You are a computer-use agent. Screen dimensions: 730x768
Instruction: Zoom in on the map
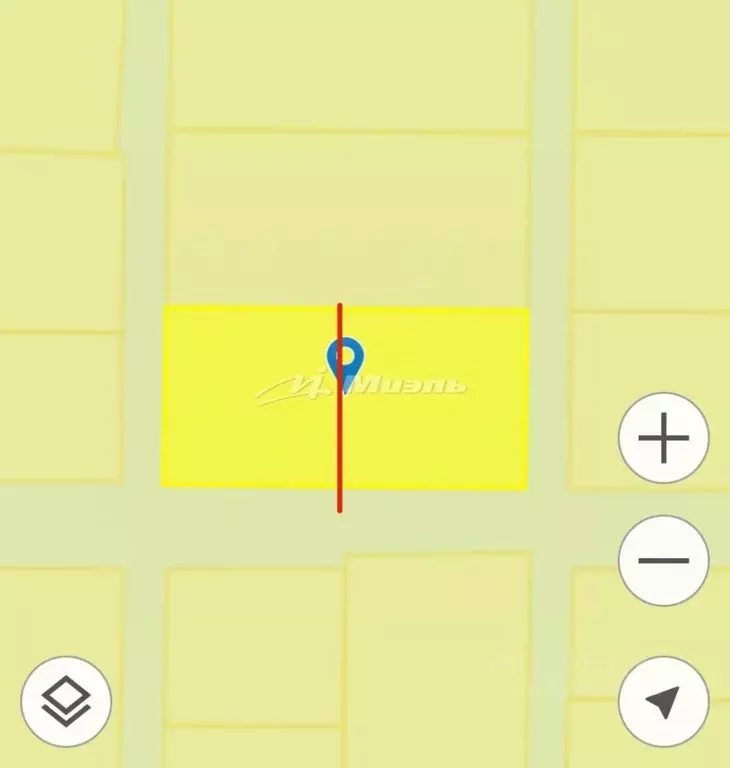[x=664, y=439]
